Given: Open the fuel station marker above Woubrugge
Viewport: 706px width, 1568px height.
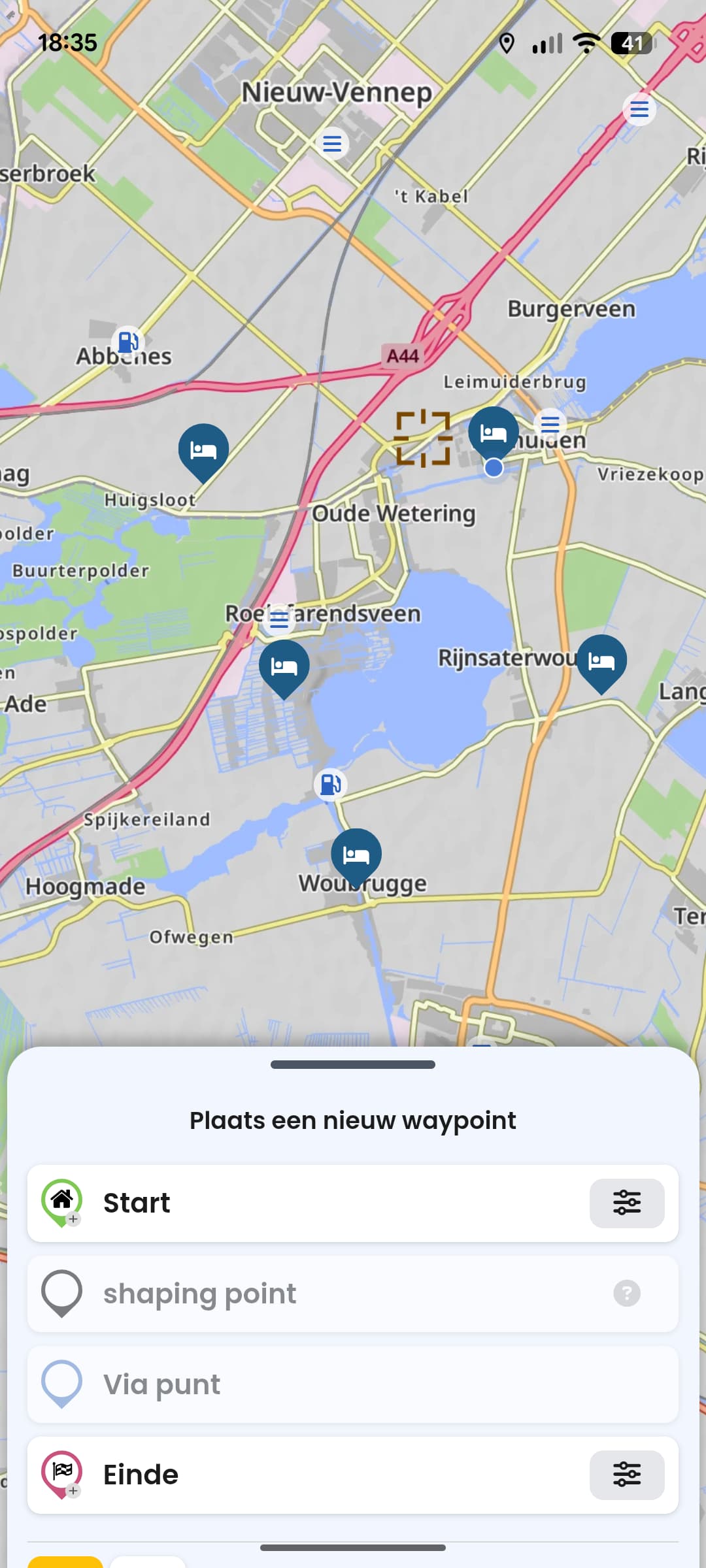Looking at the screenshot, I should pos(330,784).
